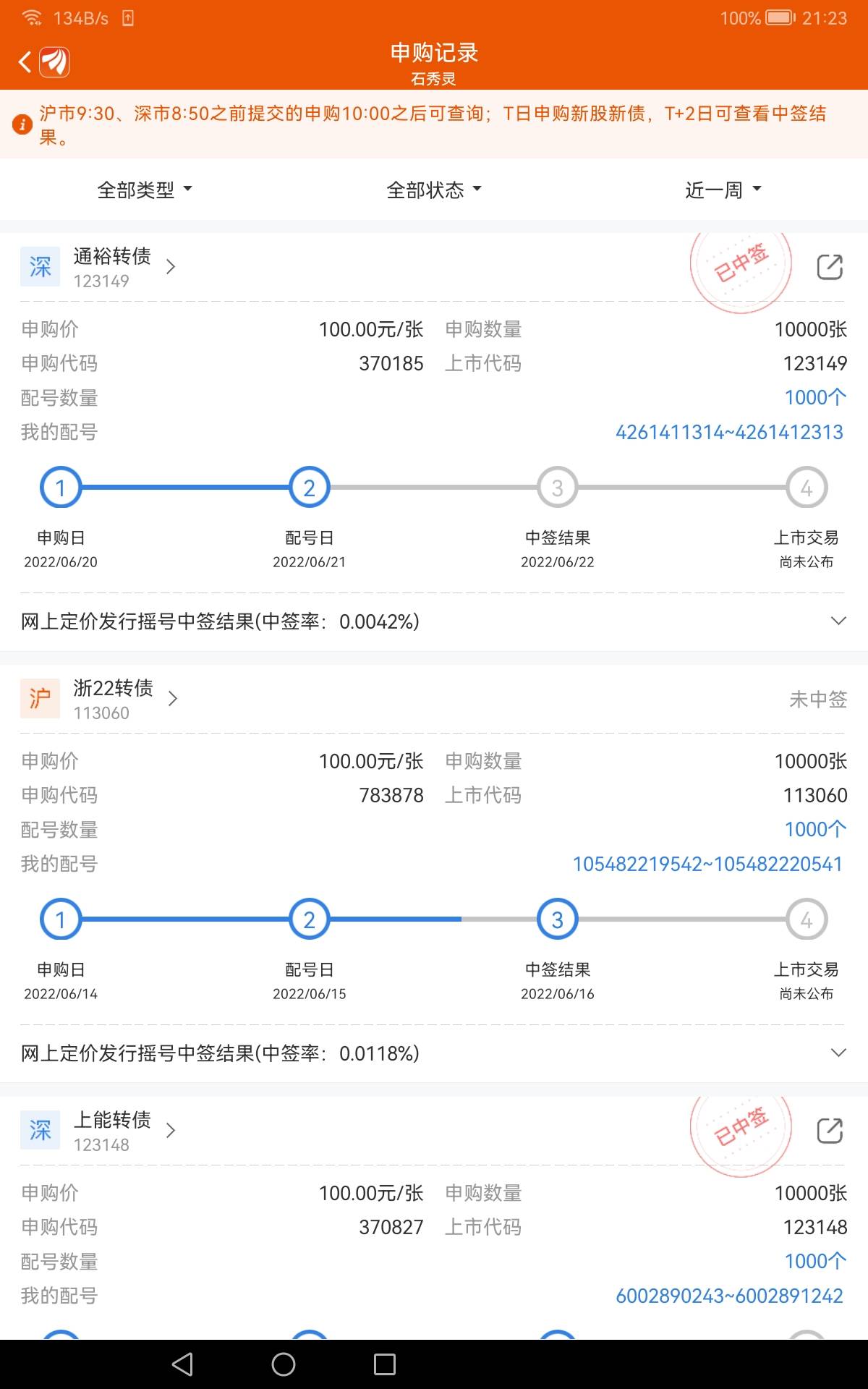Screen dimensions: 868x1389
Task: Tap the 沪 market badge of 浙22转债
Action: point(40,698)
